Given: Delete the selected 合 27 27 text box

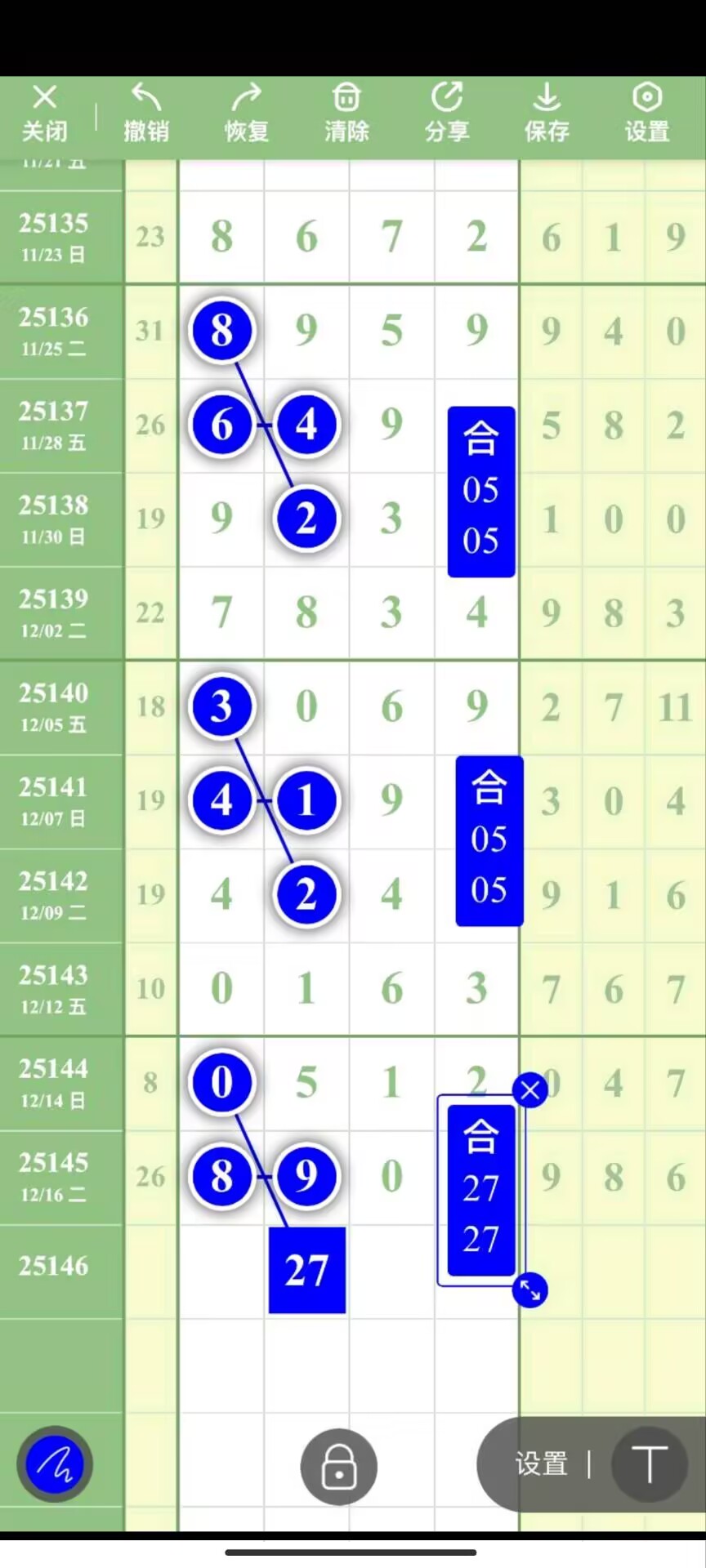Looking at the screenshot, I should (x=529, y=1089).
